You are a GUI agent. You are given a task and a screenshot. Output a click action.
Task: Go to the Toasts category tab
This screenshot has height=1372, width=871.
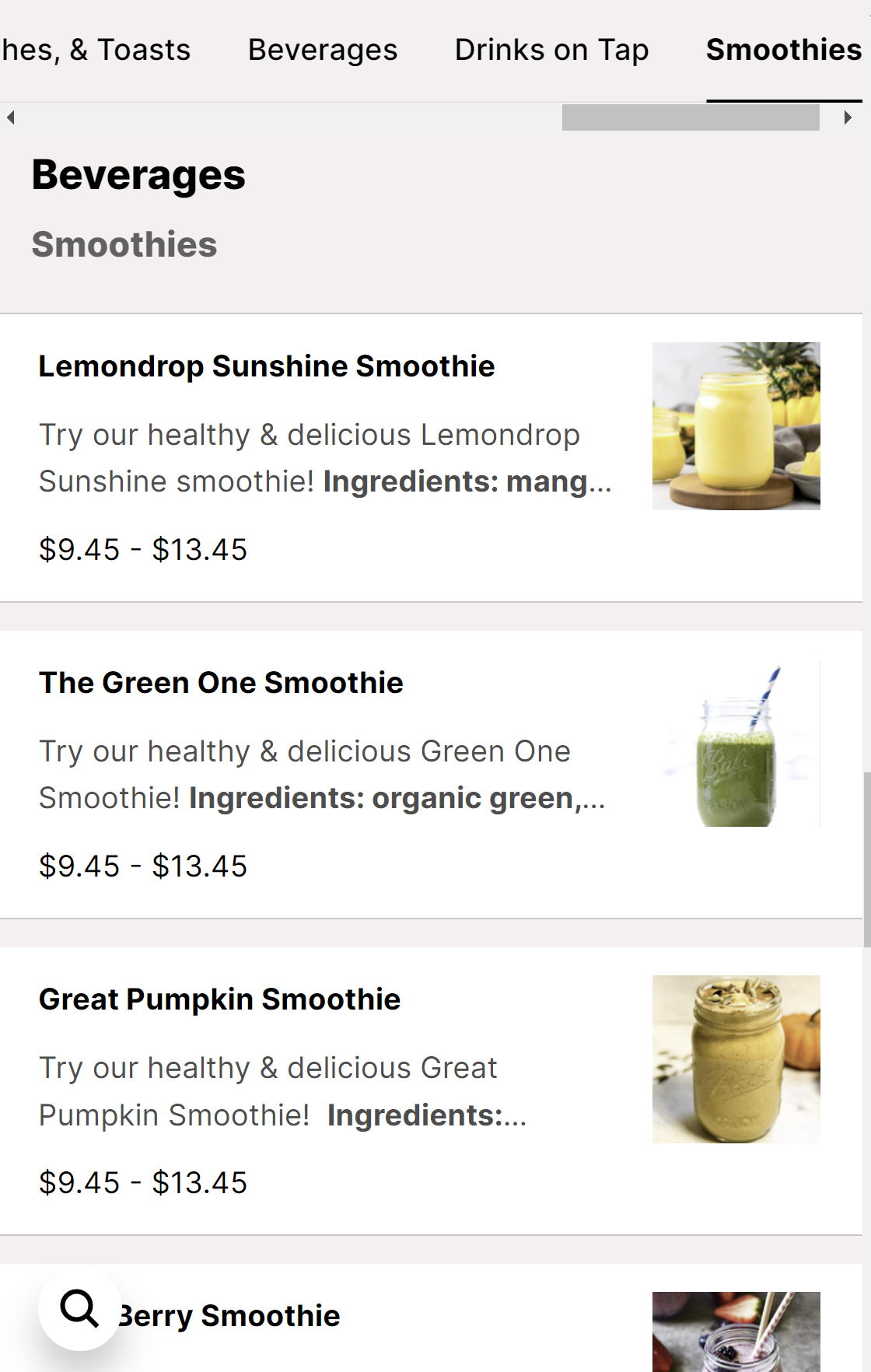coord(96,50)
